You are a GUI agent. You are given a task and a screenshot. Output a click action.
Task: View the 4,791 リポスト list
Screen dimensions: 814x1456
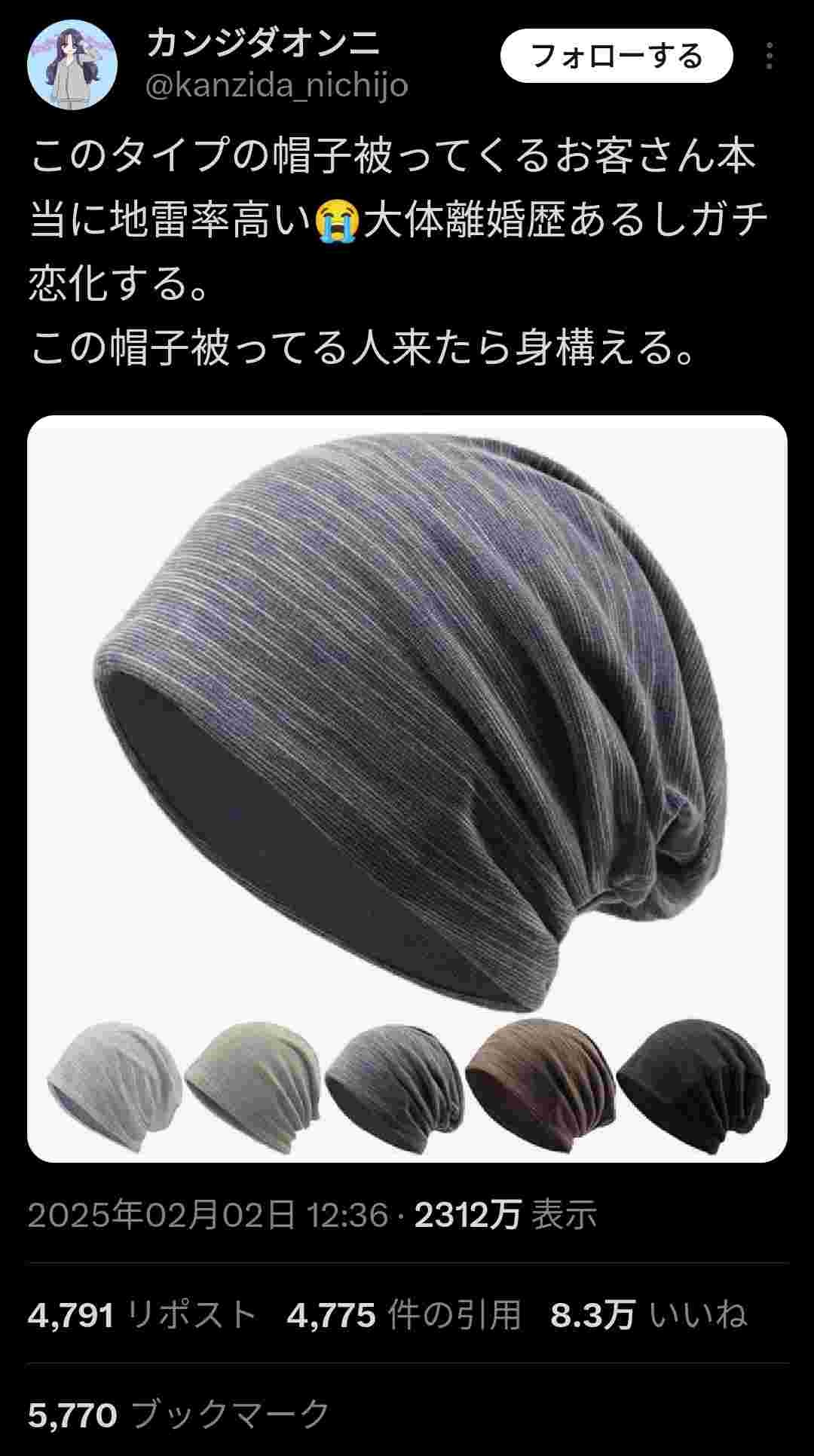tap(142, 1314)
